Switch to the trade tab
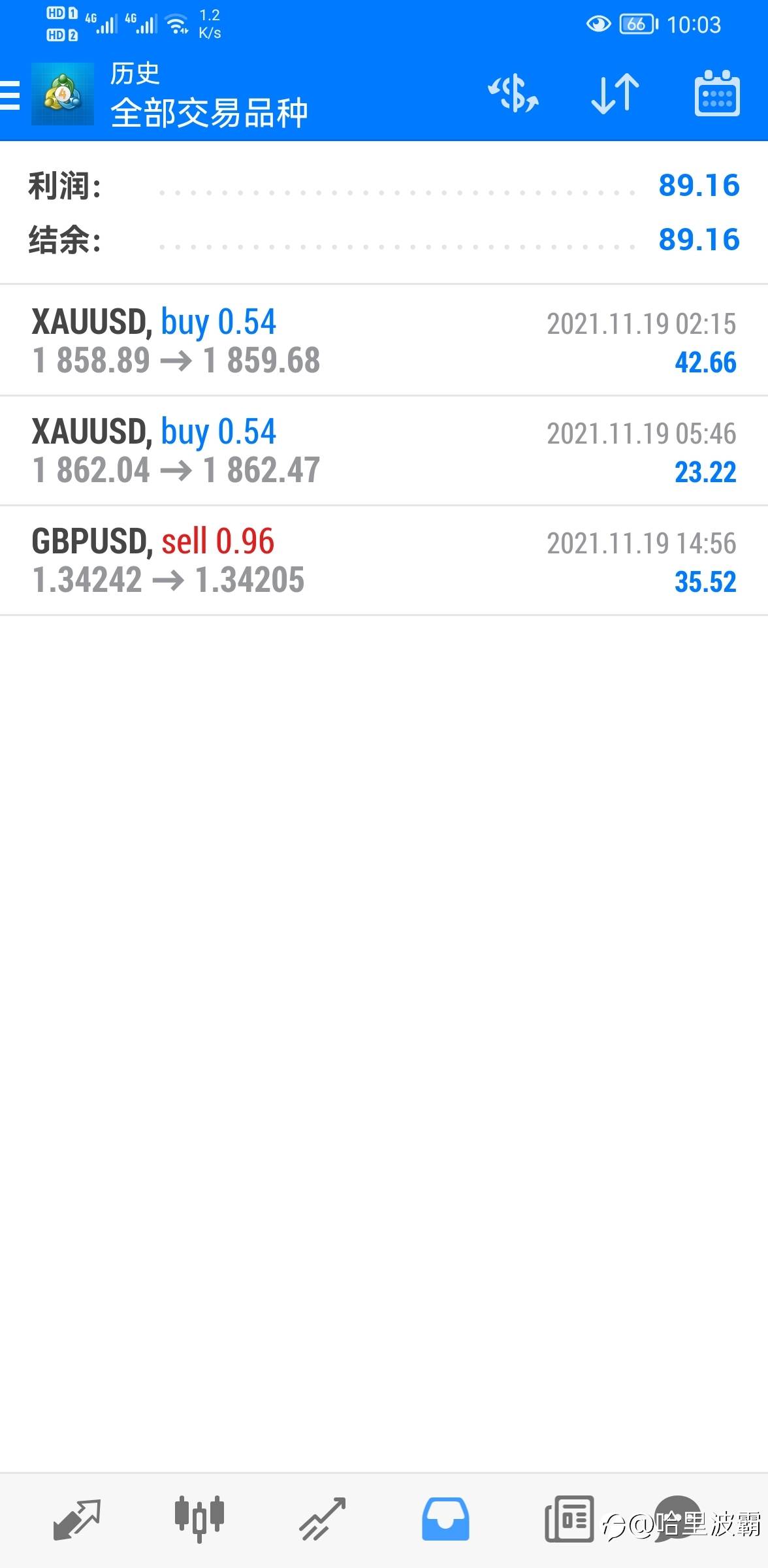Viewport: 768px width, 1568px height. click(x=322, y=1520)
